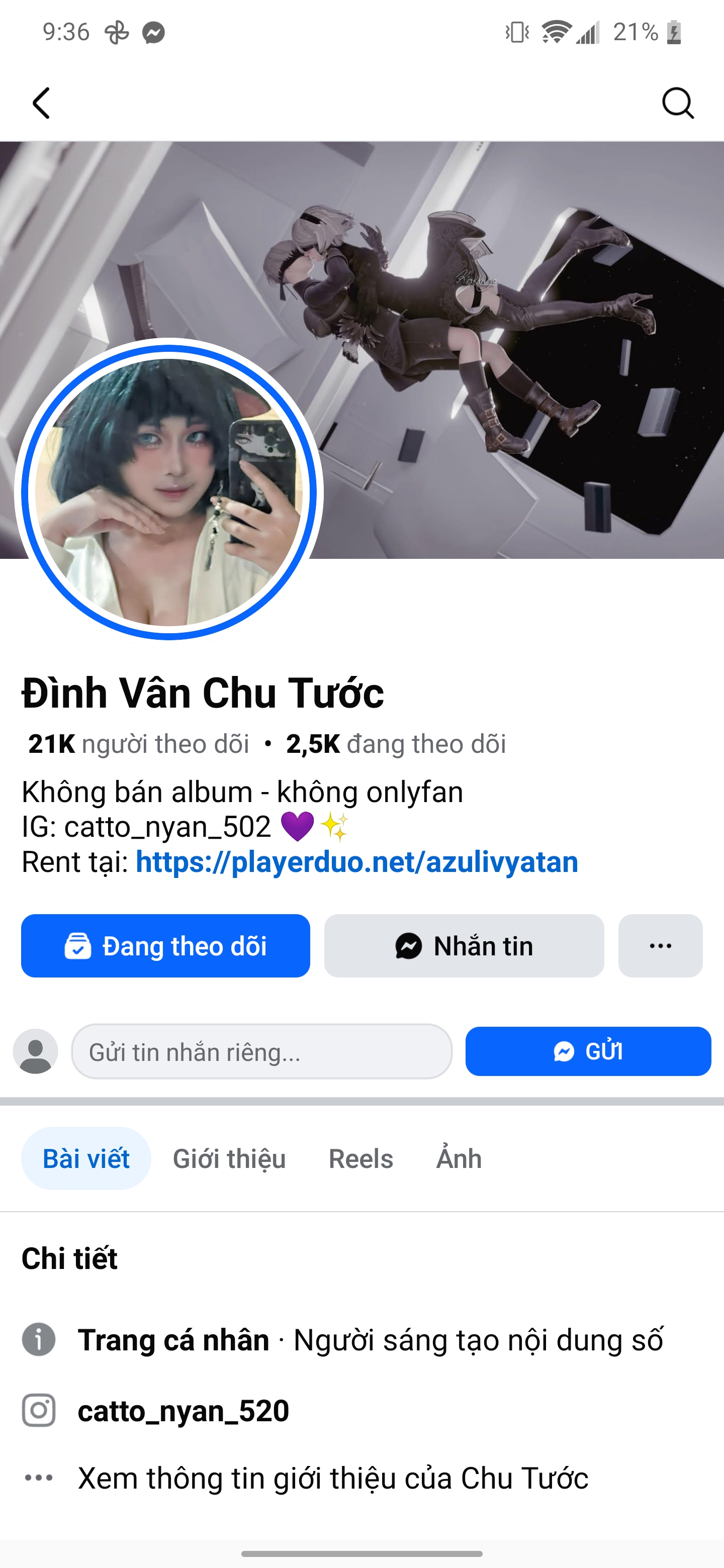Switch to the Reels tab
Screen dimensions: 724x1568
click(361, 1158)
